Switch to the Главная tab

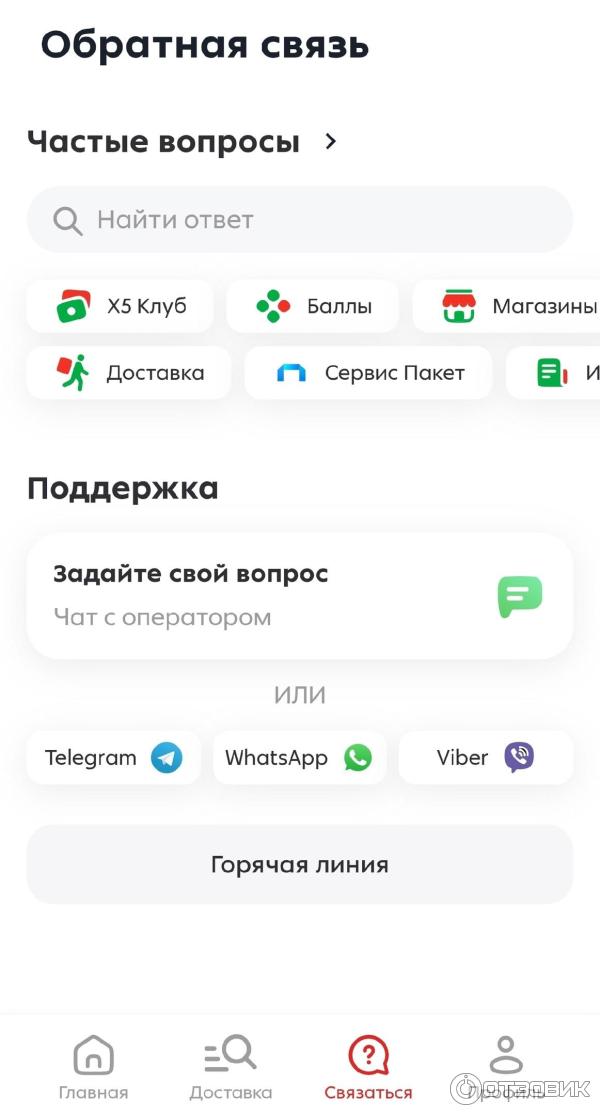coord(93,1067)
